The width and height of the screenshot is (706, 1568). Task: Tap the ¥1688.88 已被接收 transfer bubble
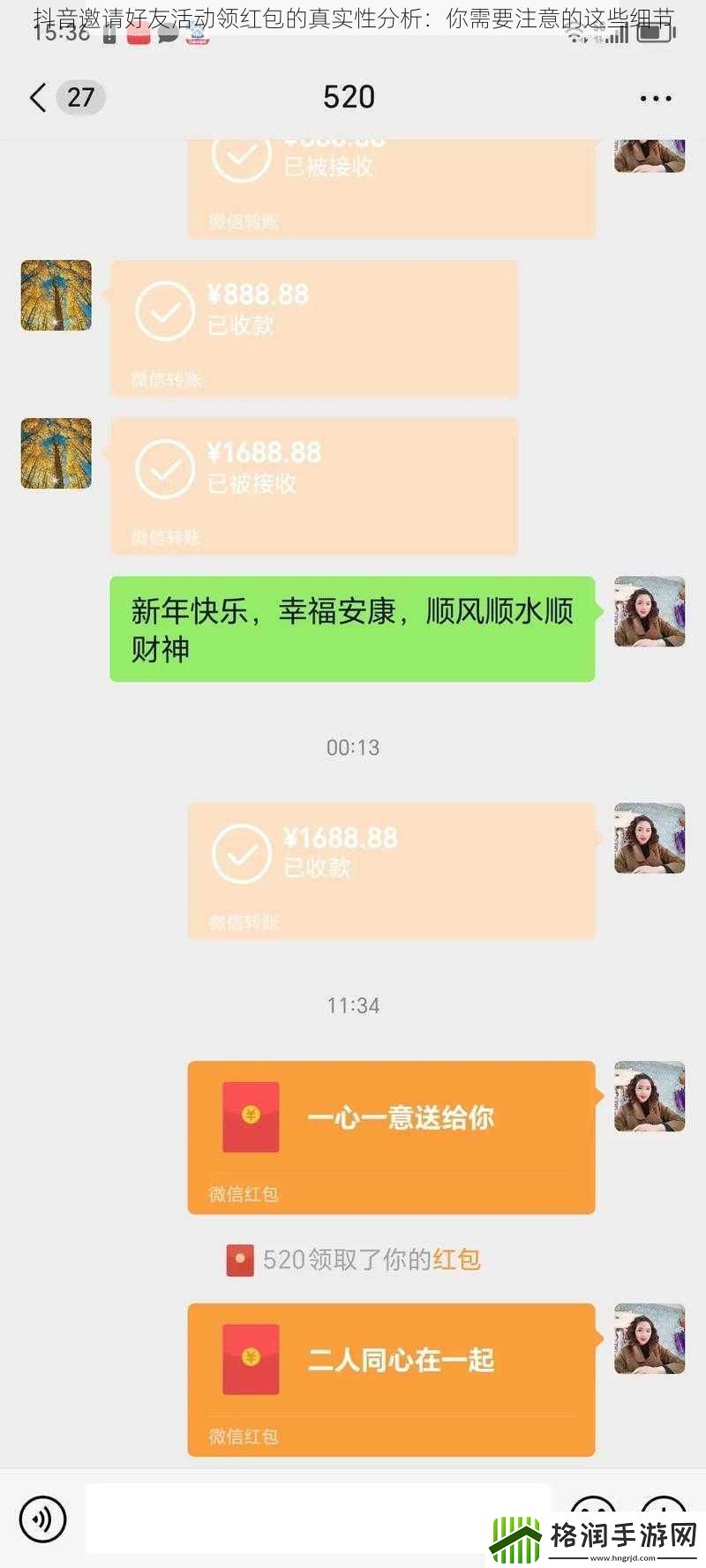(x=312, y=483)
